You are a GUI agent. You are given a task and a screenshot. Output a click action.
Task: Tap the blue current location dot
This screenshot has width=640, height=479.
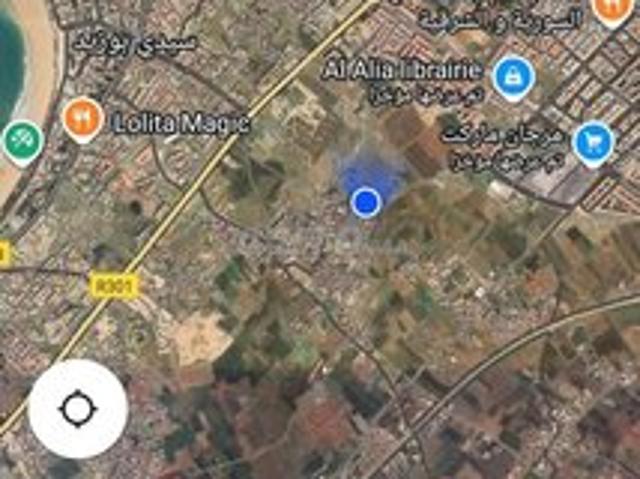[367, 203]
